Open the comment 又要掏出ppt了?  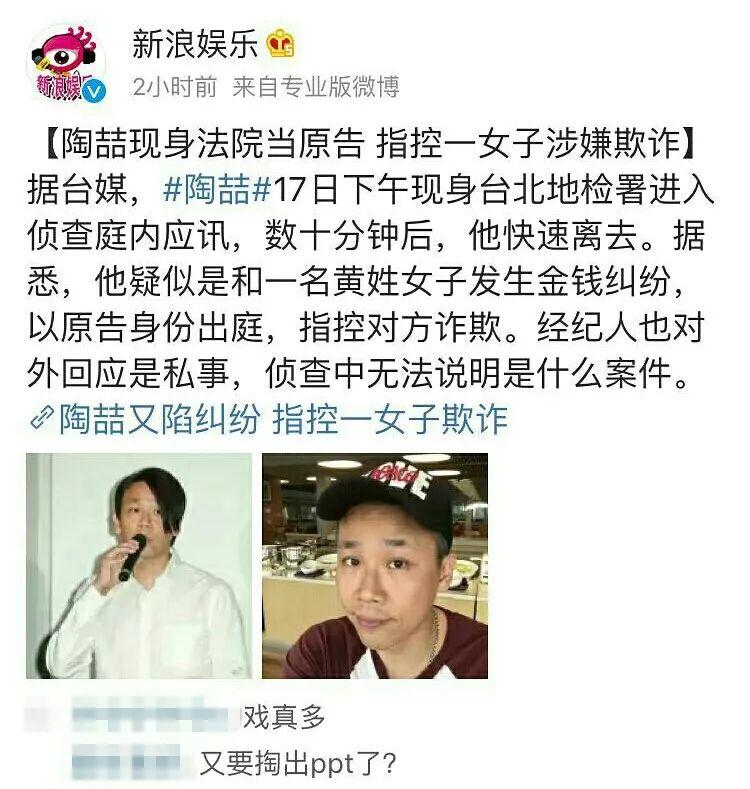click(299, 764)
